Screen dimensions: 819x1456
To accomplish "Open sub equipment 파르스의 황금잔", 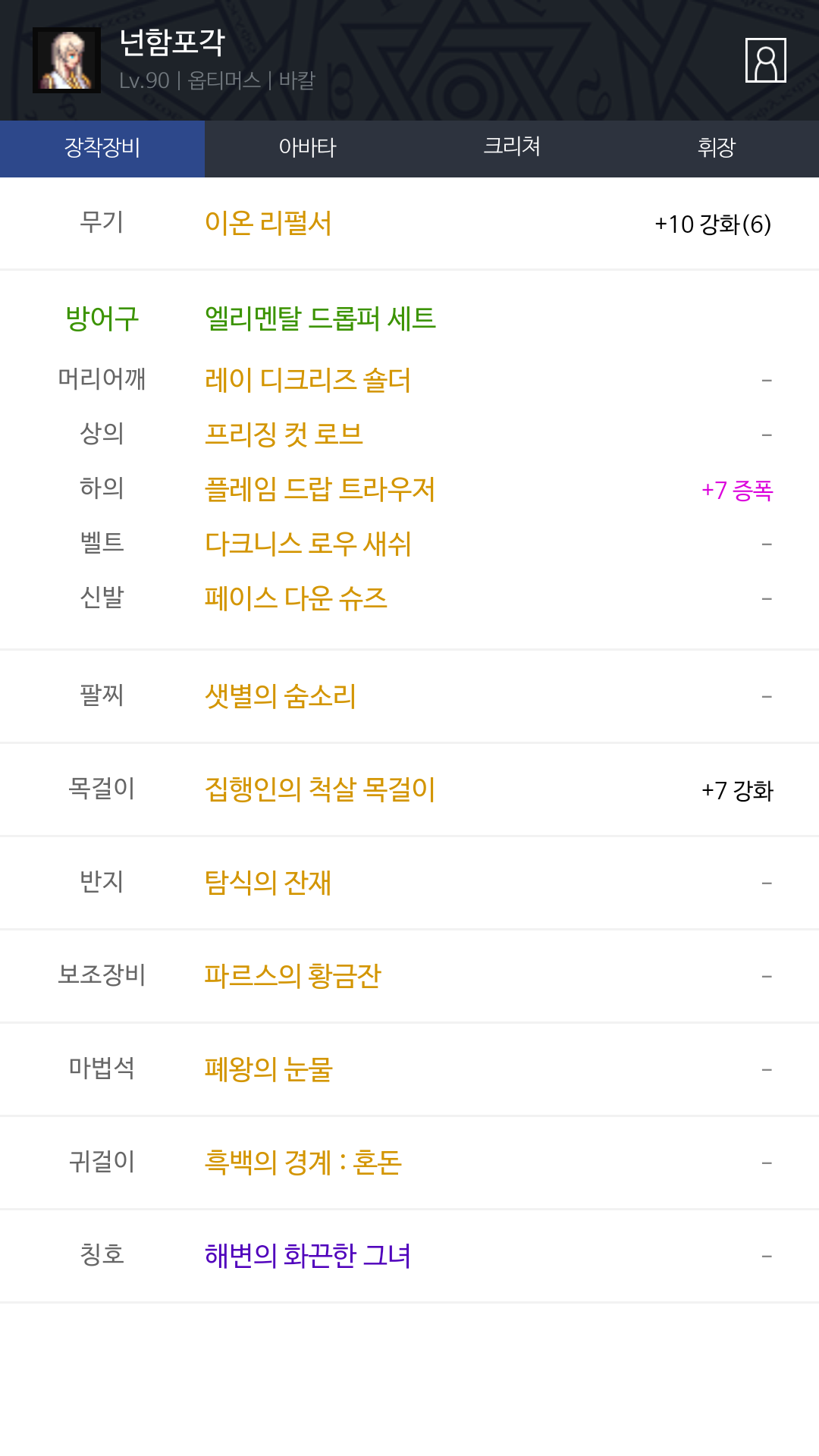I will coord(293,976).
